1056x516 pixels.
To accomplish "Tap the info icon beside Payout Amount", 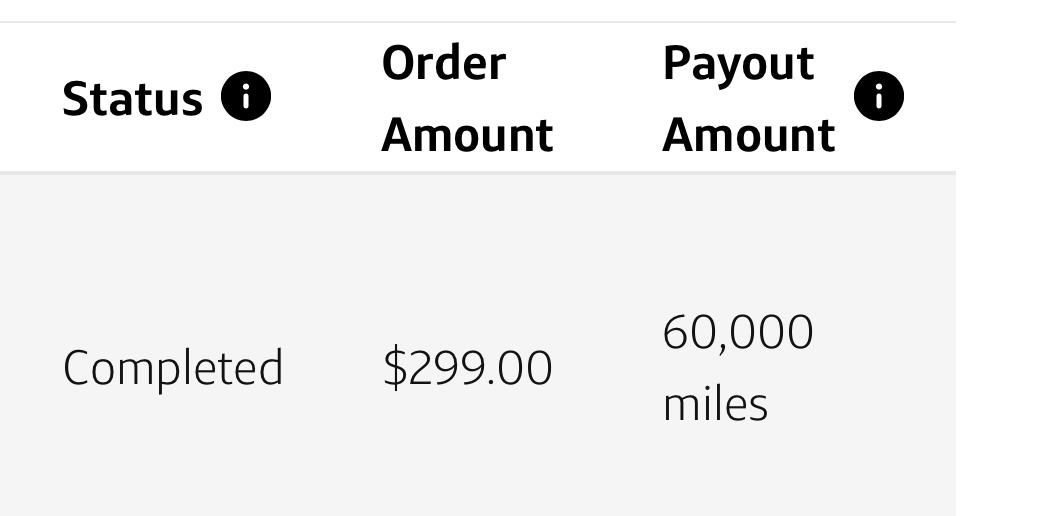I will [879, 98].
